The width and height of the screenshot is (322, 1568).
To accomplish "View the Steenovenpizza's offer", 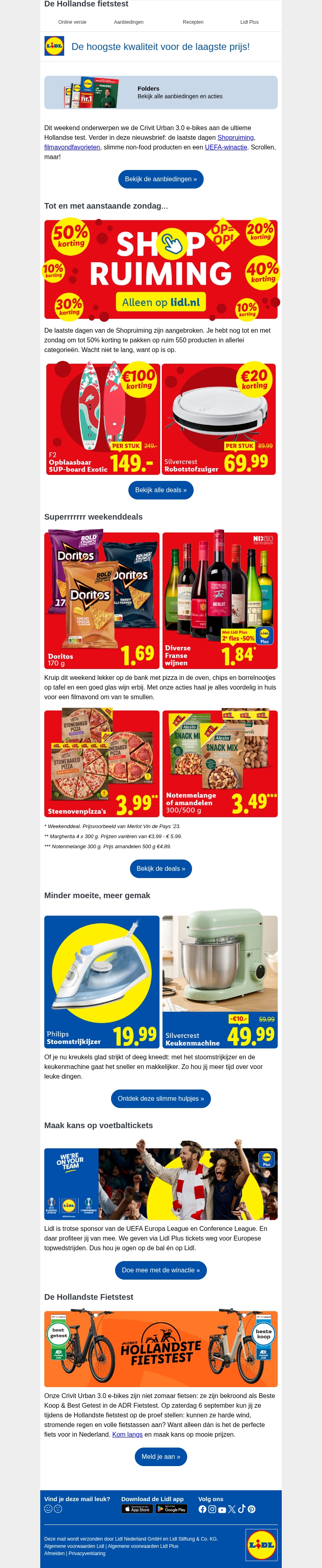I will pos(102,763).
